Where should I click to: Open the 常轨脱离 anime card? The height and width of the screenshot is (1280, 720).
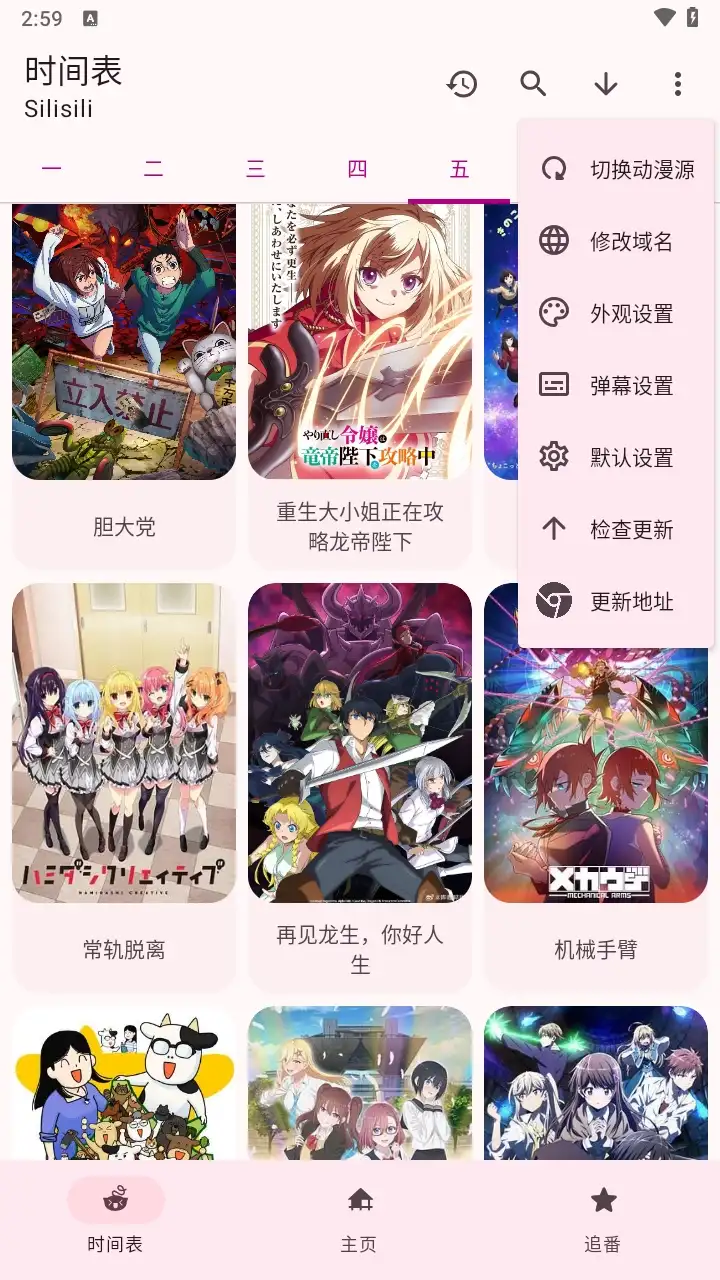coord(124,780)
